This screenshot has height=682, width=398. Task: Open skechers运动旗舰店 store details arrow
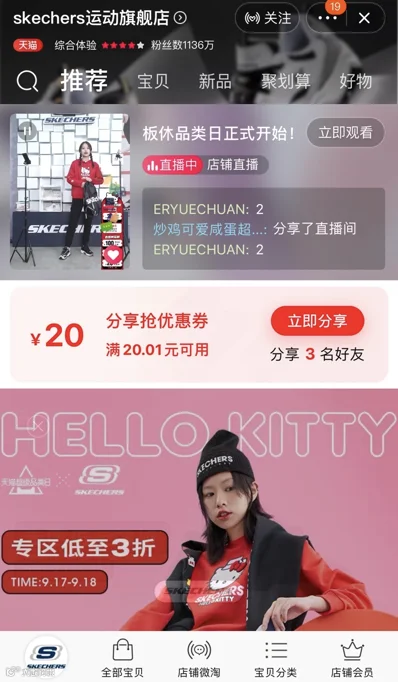pos(180,18)
